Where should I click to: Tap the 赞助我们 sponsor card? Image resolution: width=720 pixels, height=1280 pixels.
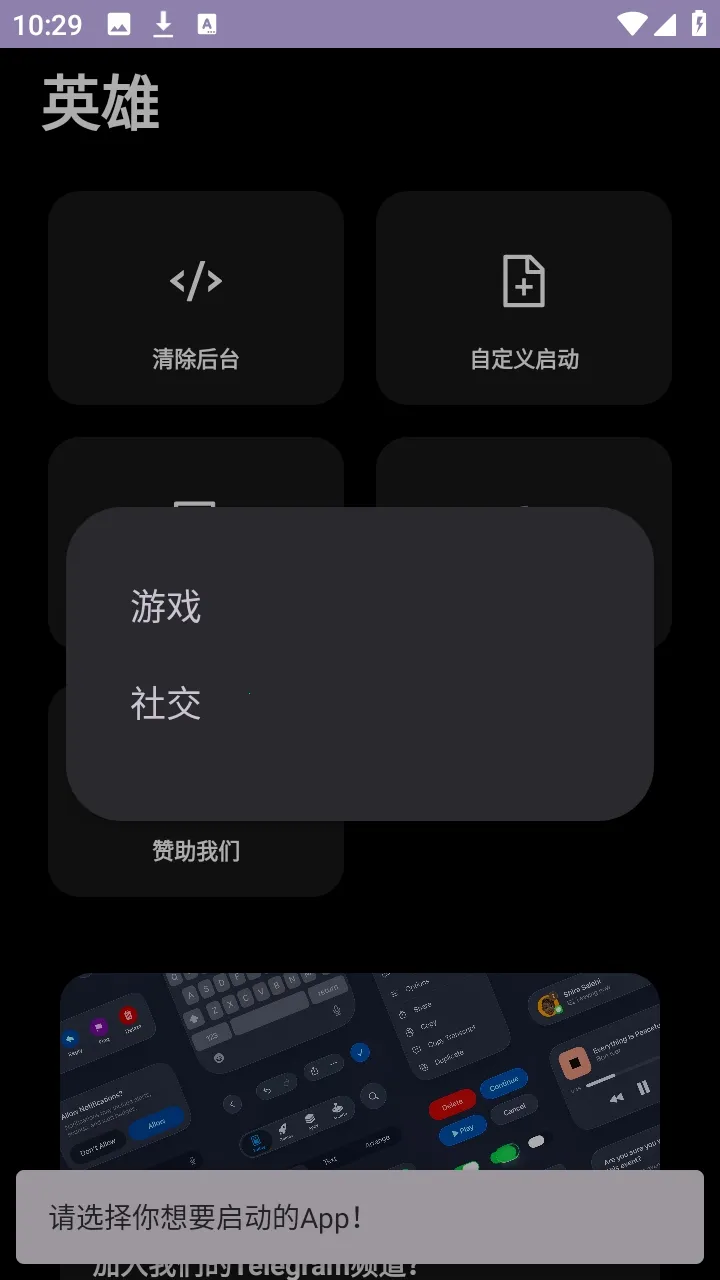tap(196, 850)
